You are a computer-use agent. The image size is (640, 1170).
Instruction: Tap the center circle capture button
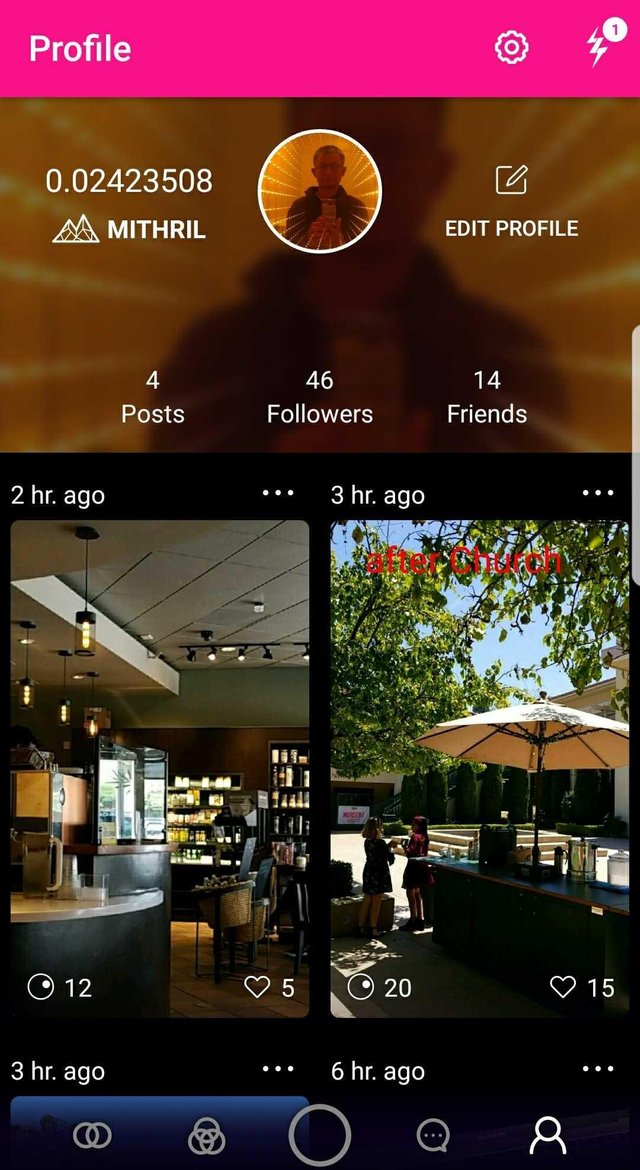pyautogui.click(x=320, y=1135)
